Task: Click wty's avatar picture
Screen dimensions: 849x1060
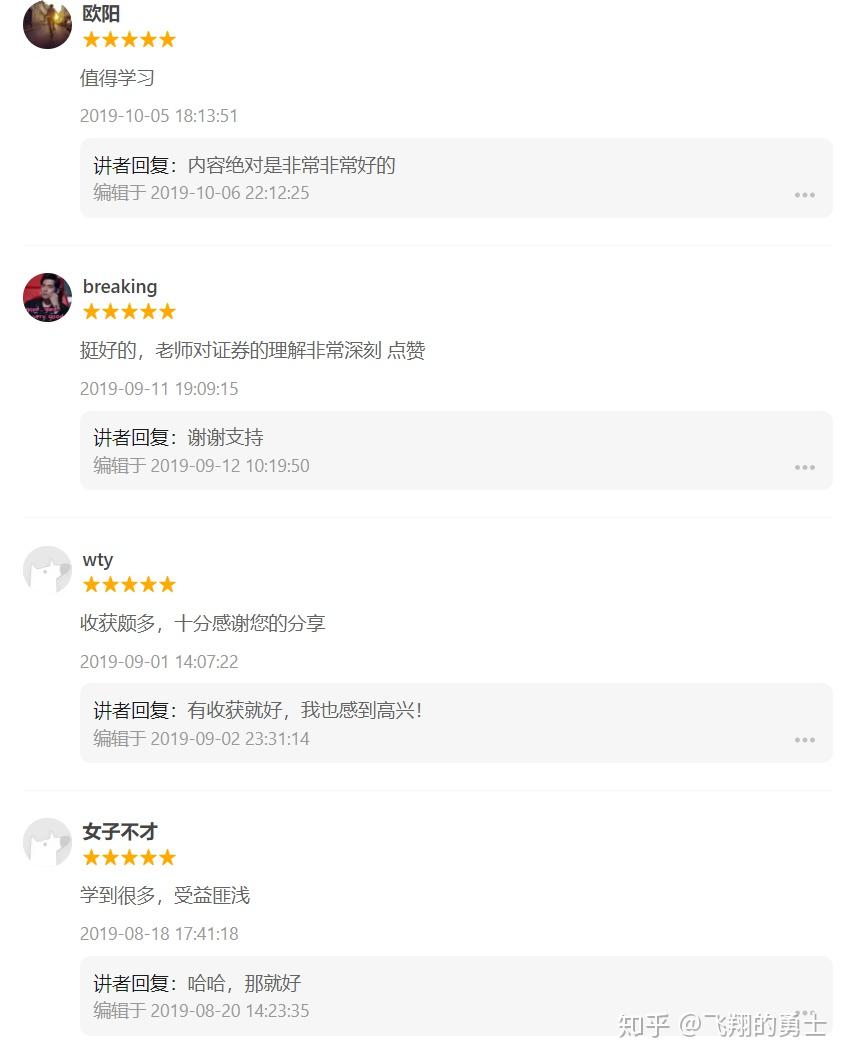Action: [x=47, y=570]
